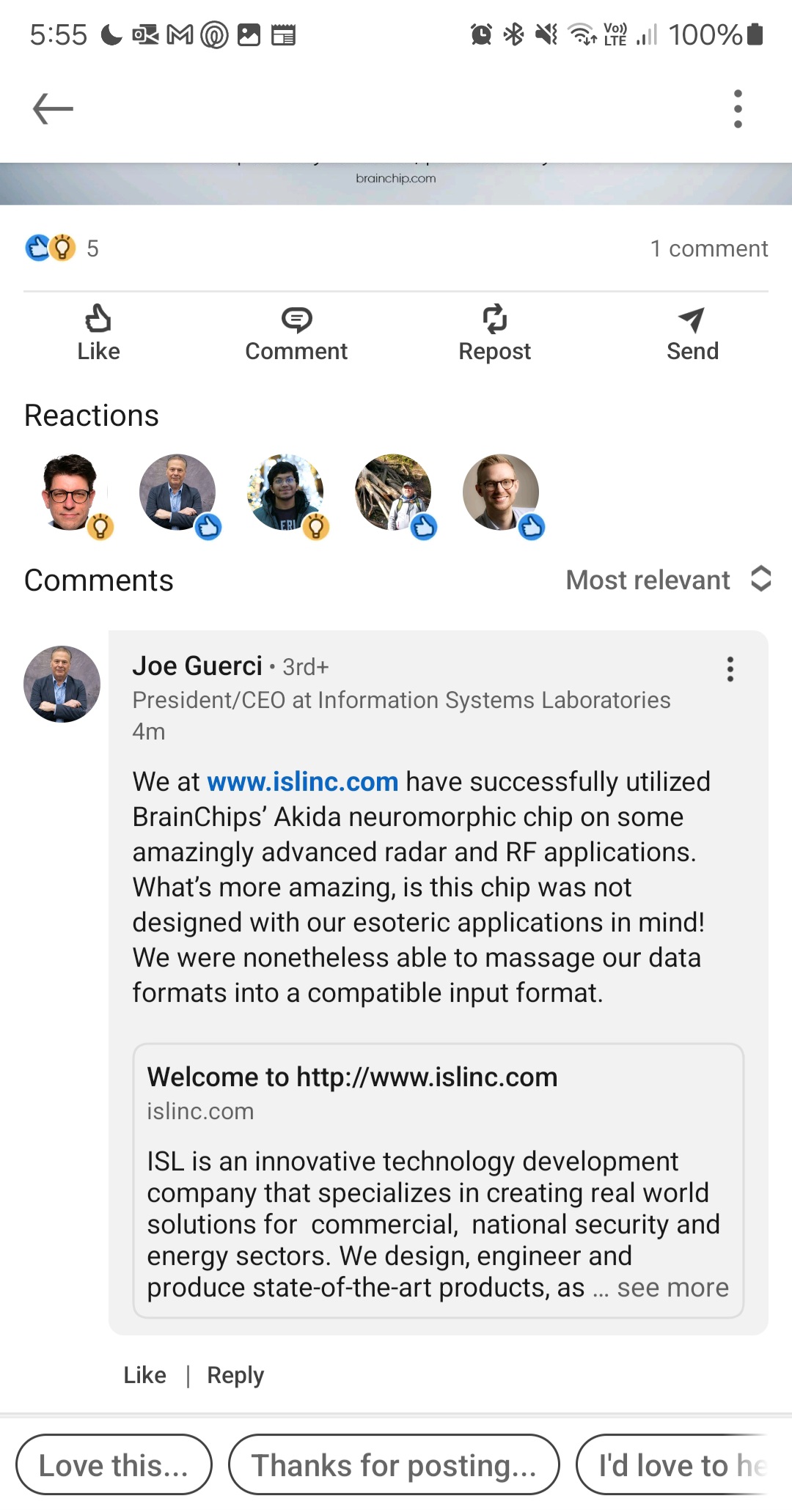This screenshot has height=1512, width=792.
Task: Open the 1 comment link
Action: (708, 248)
